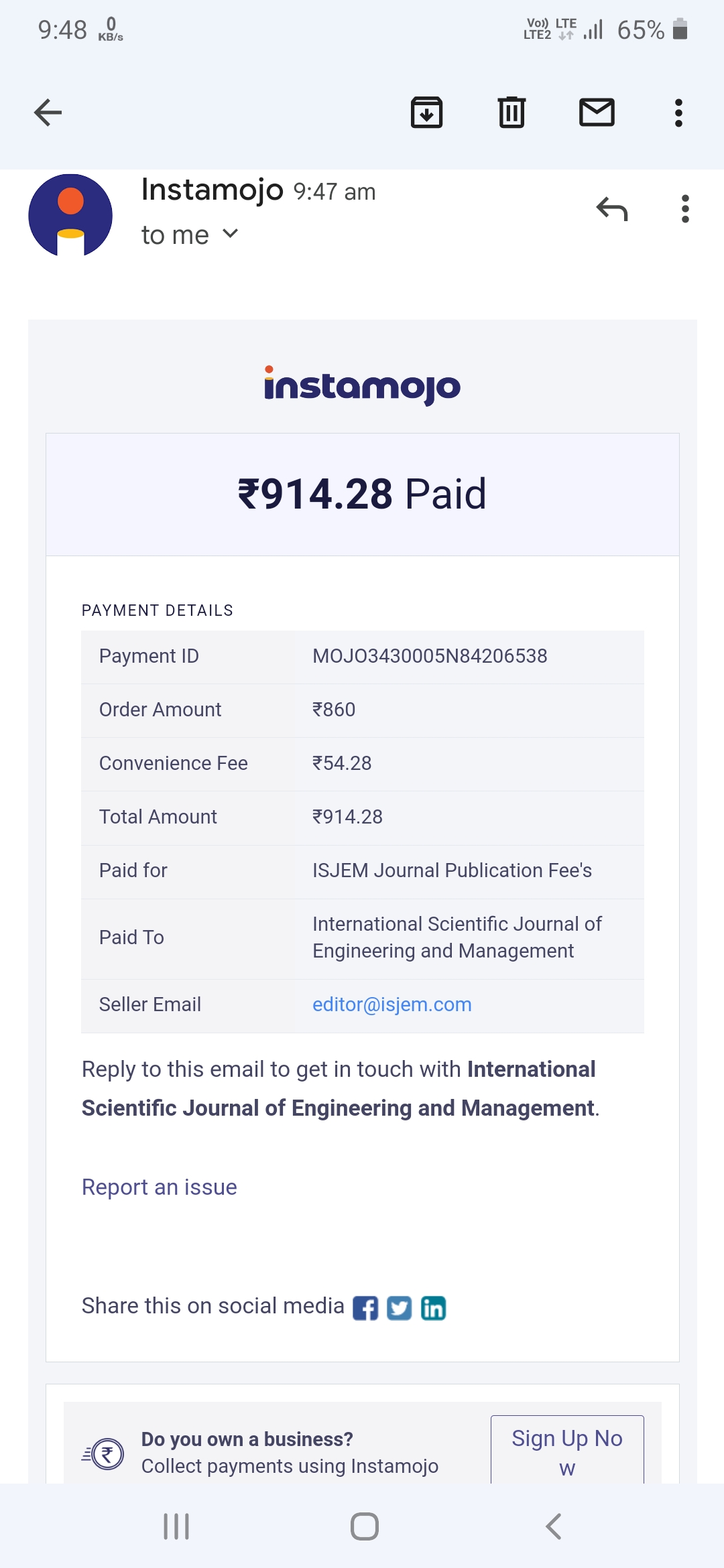This screenshot has height=1568, width=724.
Task: Delete this email
Action: tap(511, 113)
